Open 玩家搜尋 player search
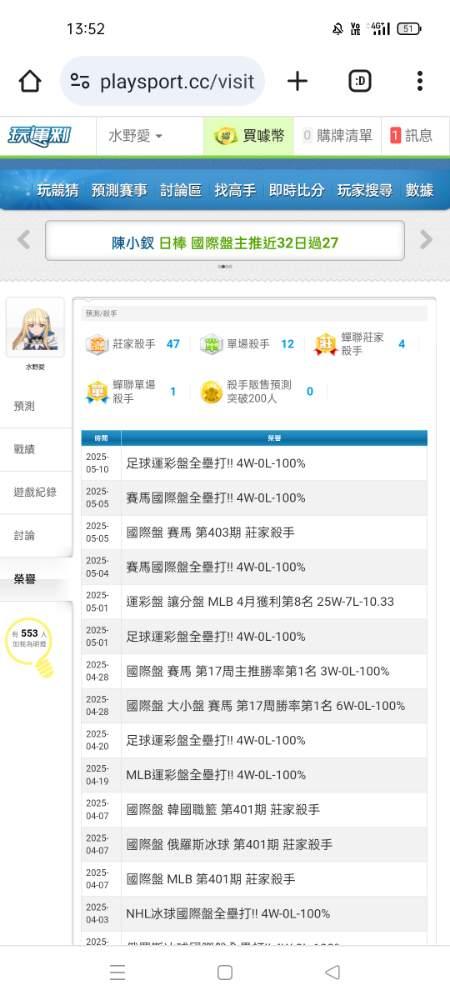This screenshot has height=1000, width=450. point(365,190)
